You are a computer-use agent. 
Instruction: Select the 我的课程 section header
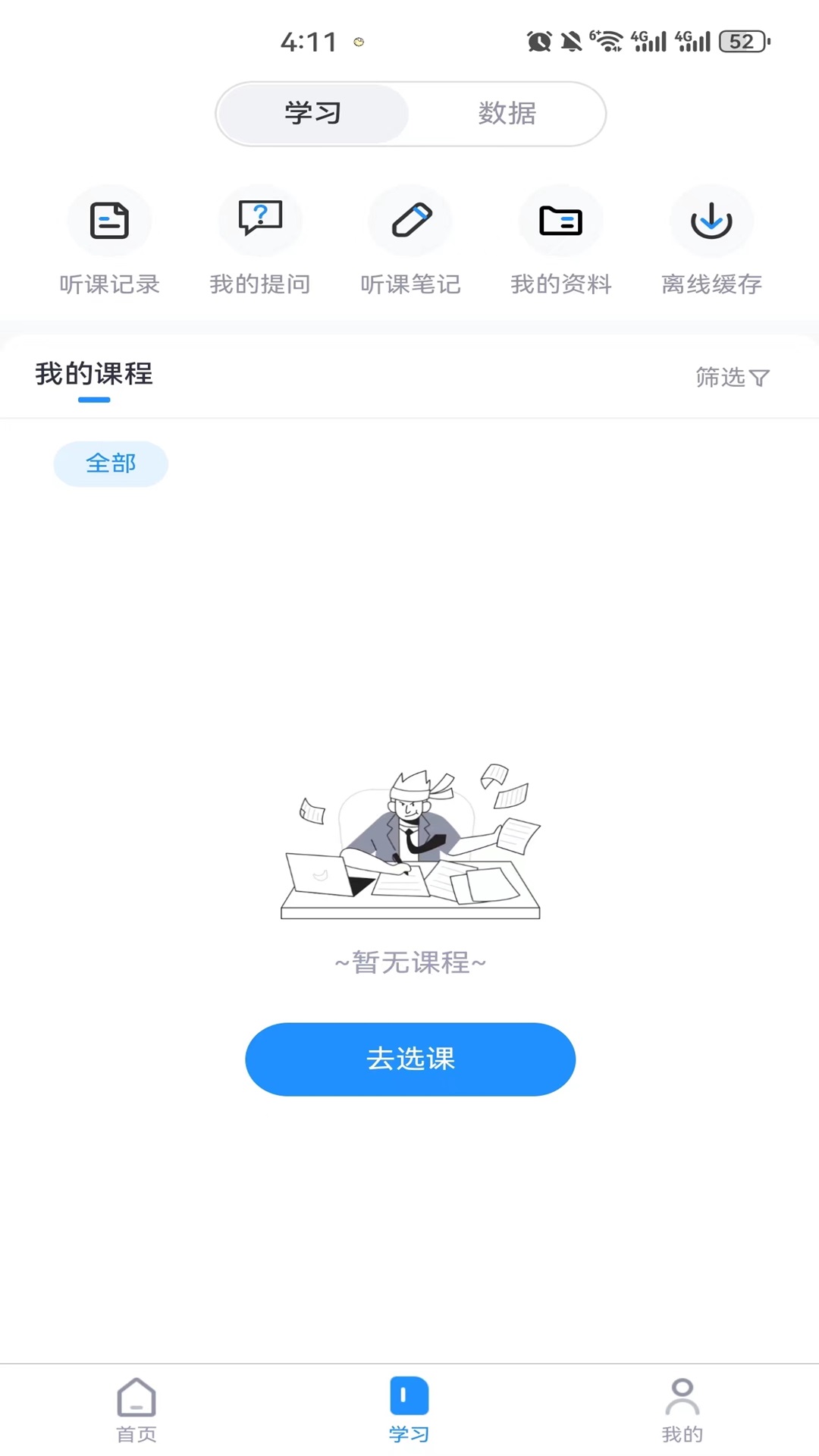[95, 374]
